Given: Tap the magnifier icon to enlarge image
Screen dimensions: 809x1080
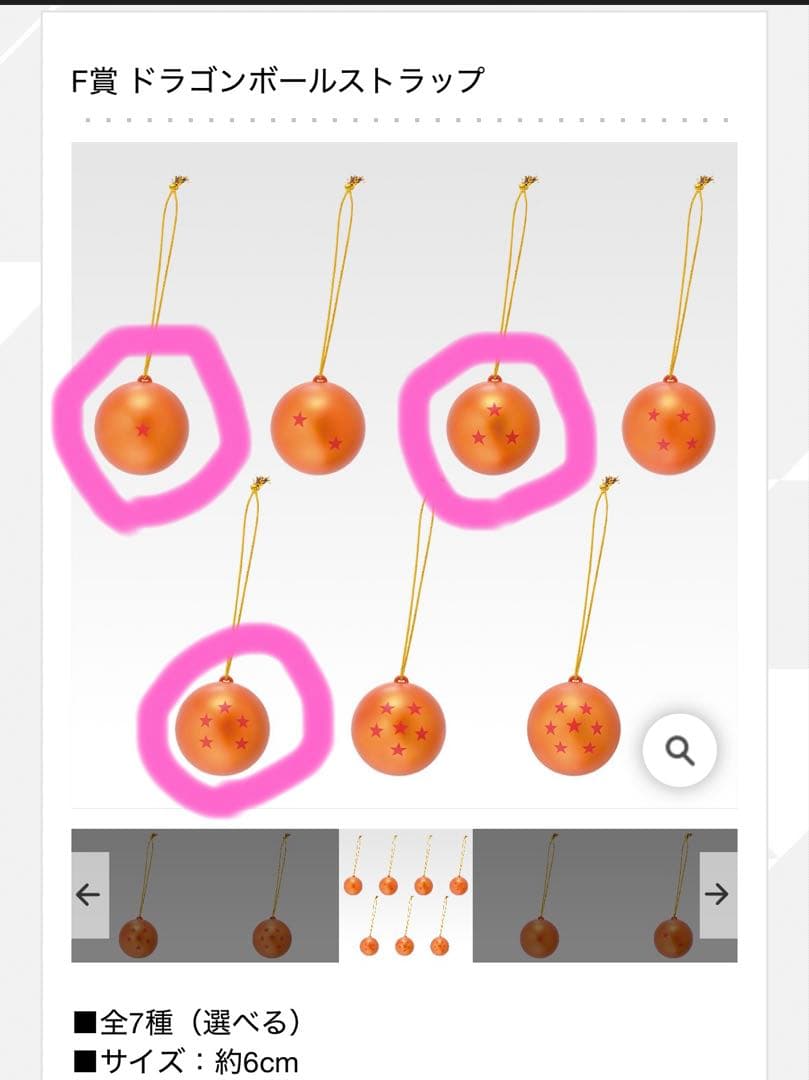Looking at the screenshot, I should [680, 750].
